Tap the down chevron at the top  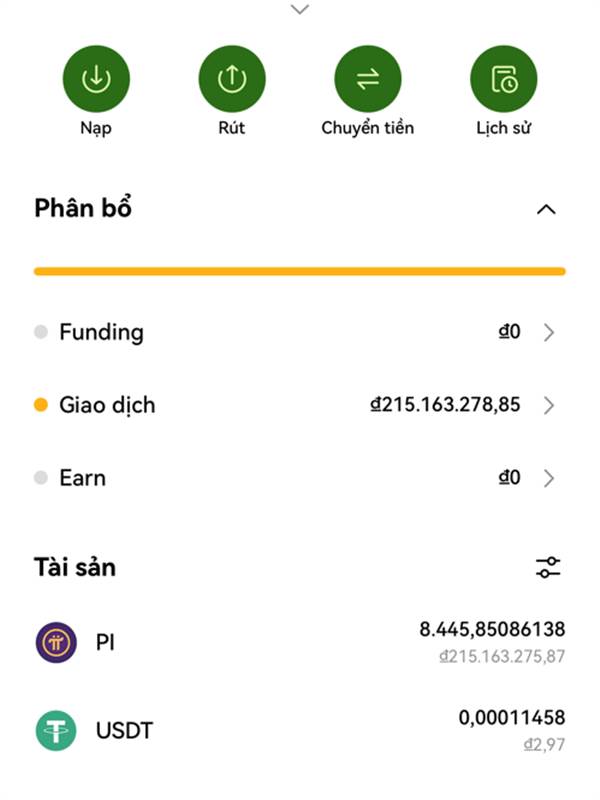(299, 10)
